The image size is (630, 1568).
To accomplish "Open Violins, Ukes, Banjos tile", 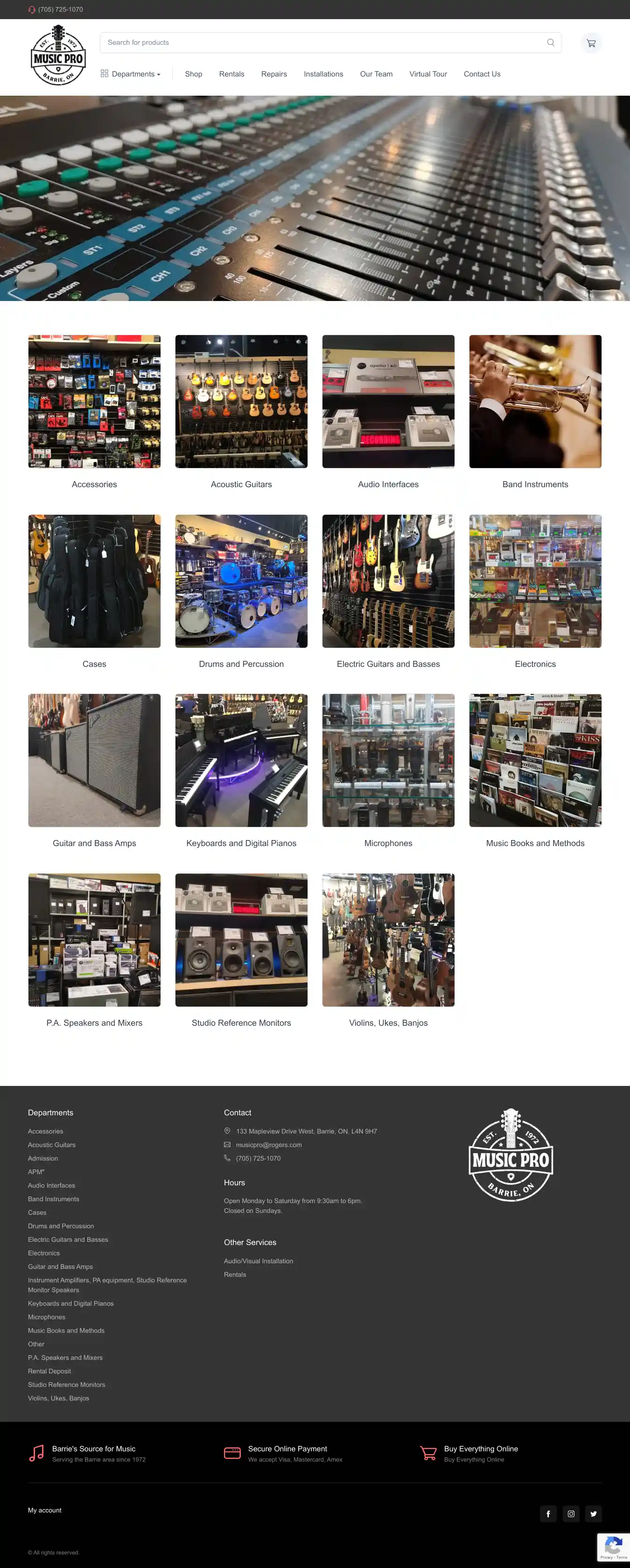I will coord(388,940).
